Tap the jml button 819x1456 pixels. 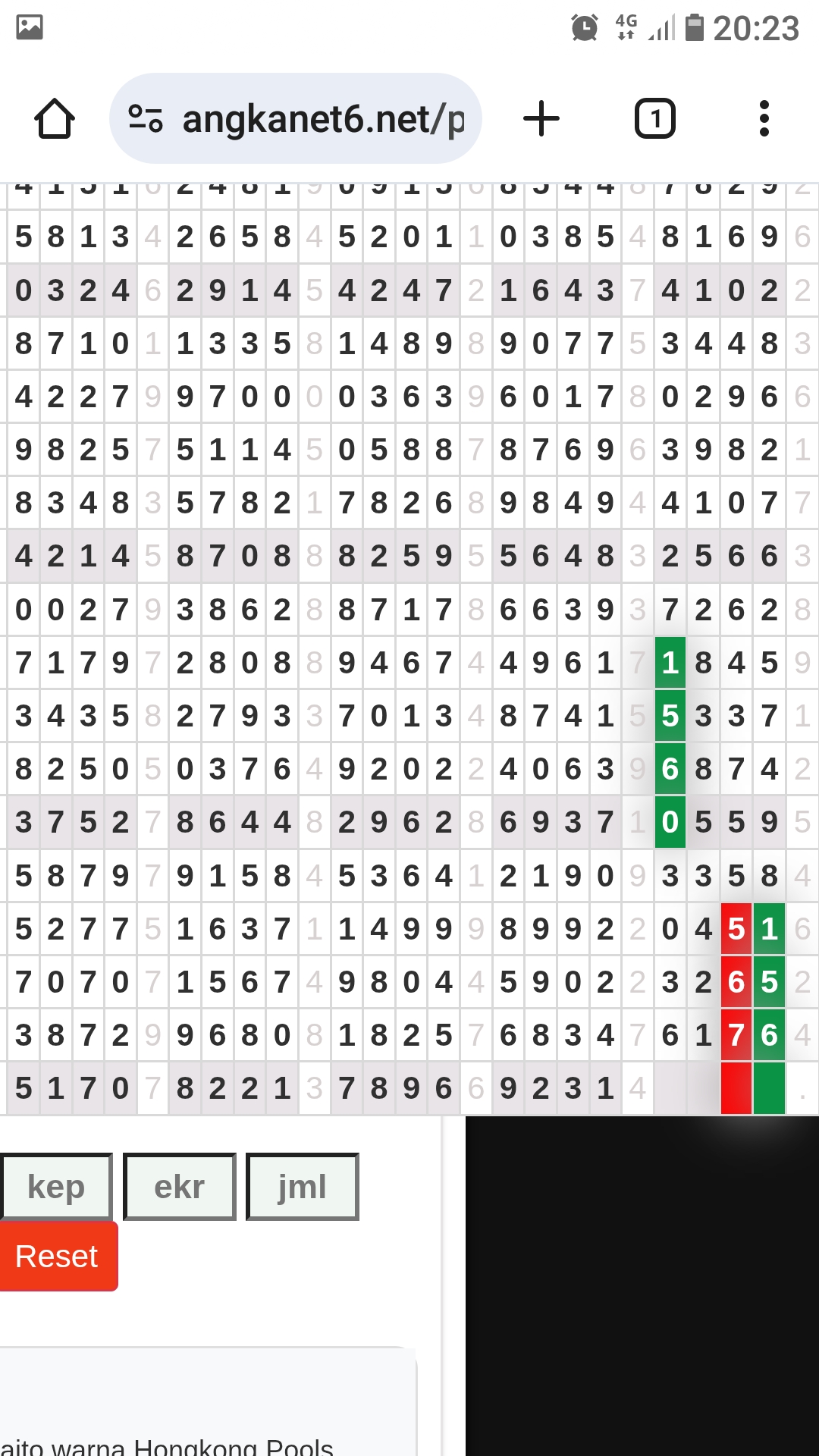pyautogui.click(x=302, y=1187)
